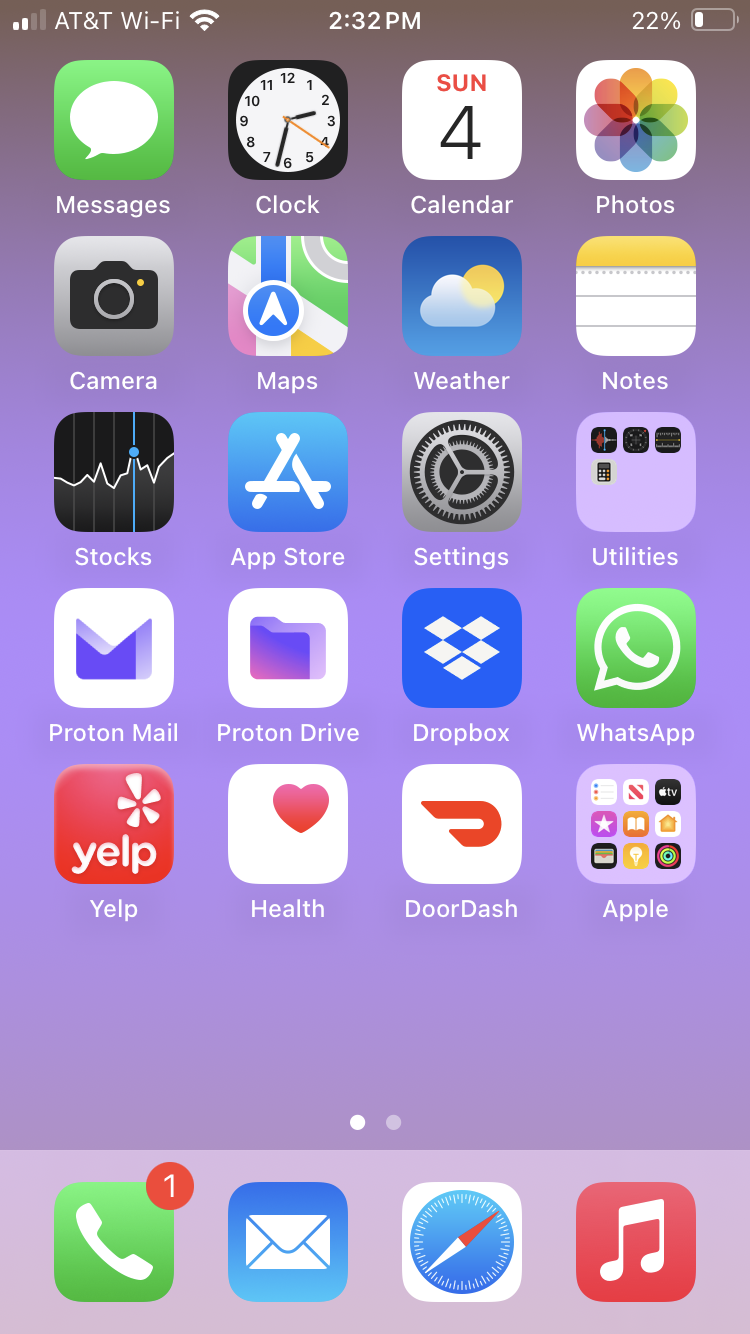Launch the Clock app
This screenshot has width=750, height=1334.
[x=288, y=120]
